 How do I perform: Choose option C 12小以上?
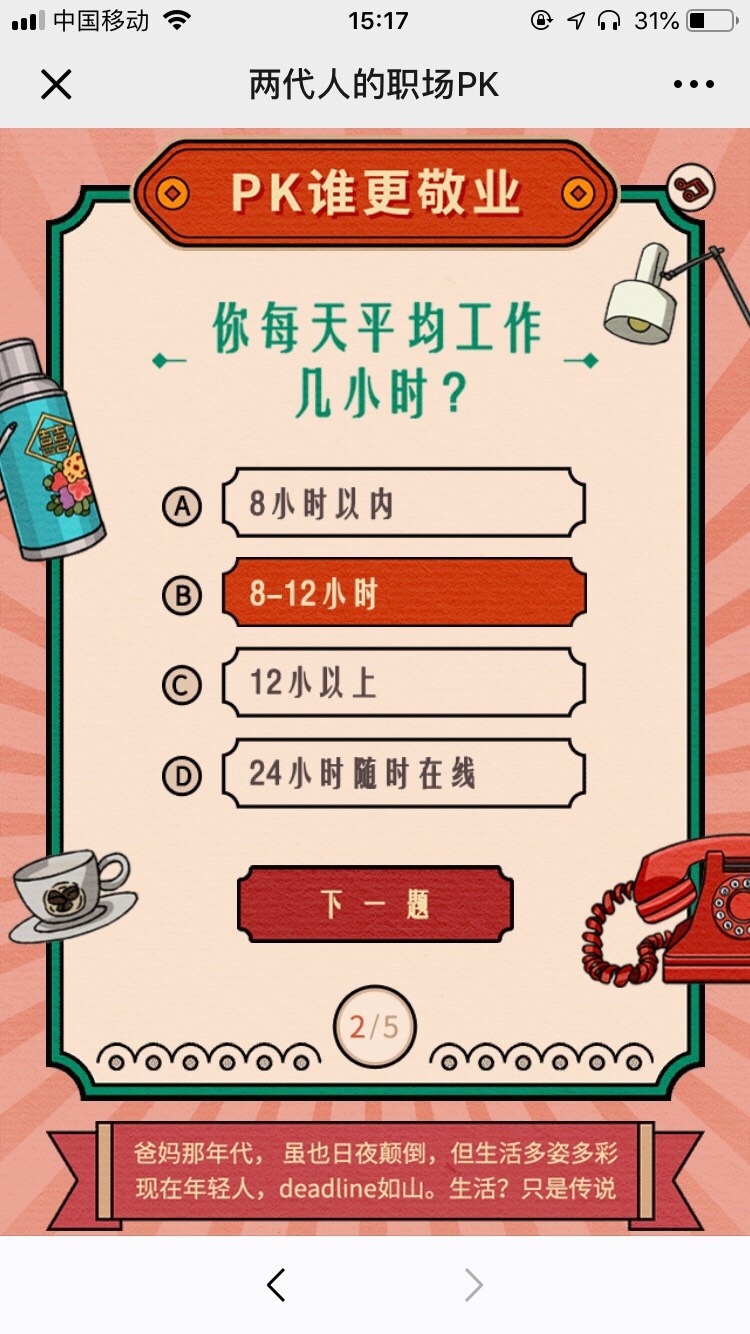coord(402,684)
